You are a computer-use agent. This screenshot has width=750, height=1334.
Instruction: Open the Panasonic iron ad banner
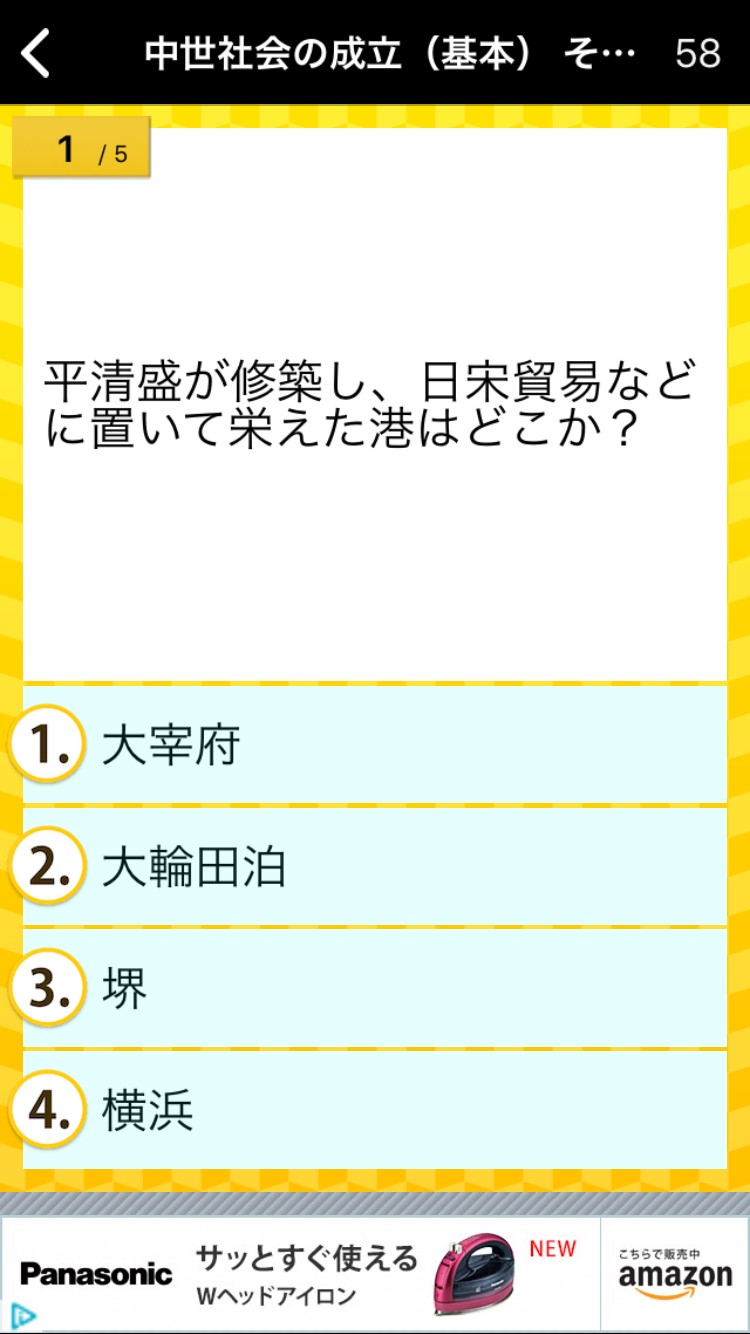(375, 1274)
